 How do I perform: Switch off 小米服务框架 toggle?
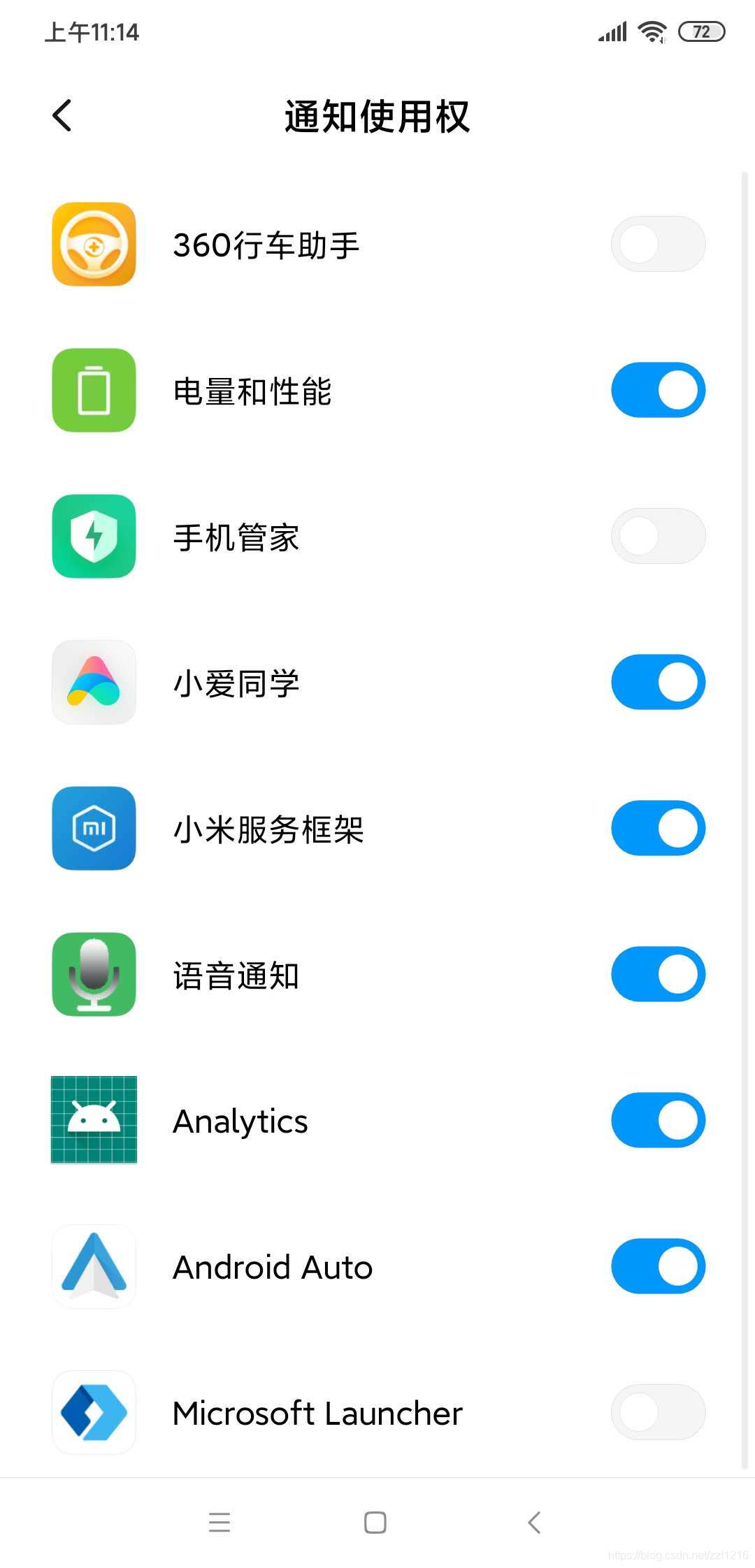click(658, 828)
